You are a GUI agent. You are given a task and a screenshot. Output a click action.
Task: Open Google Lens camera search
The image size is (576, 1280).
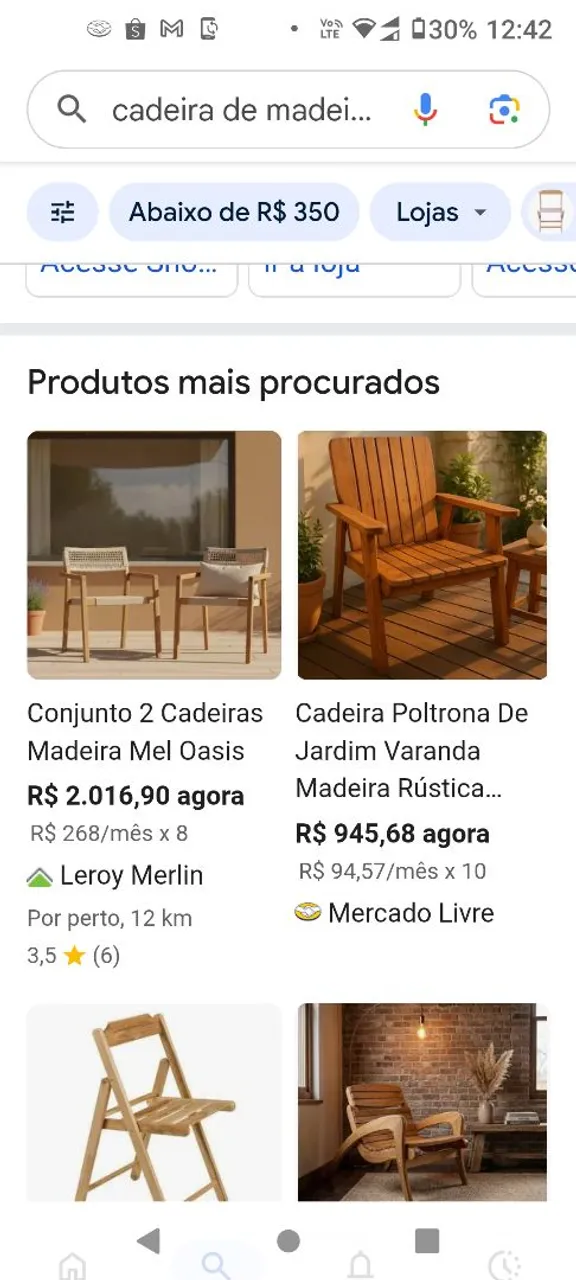click(504, 110)
